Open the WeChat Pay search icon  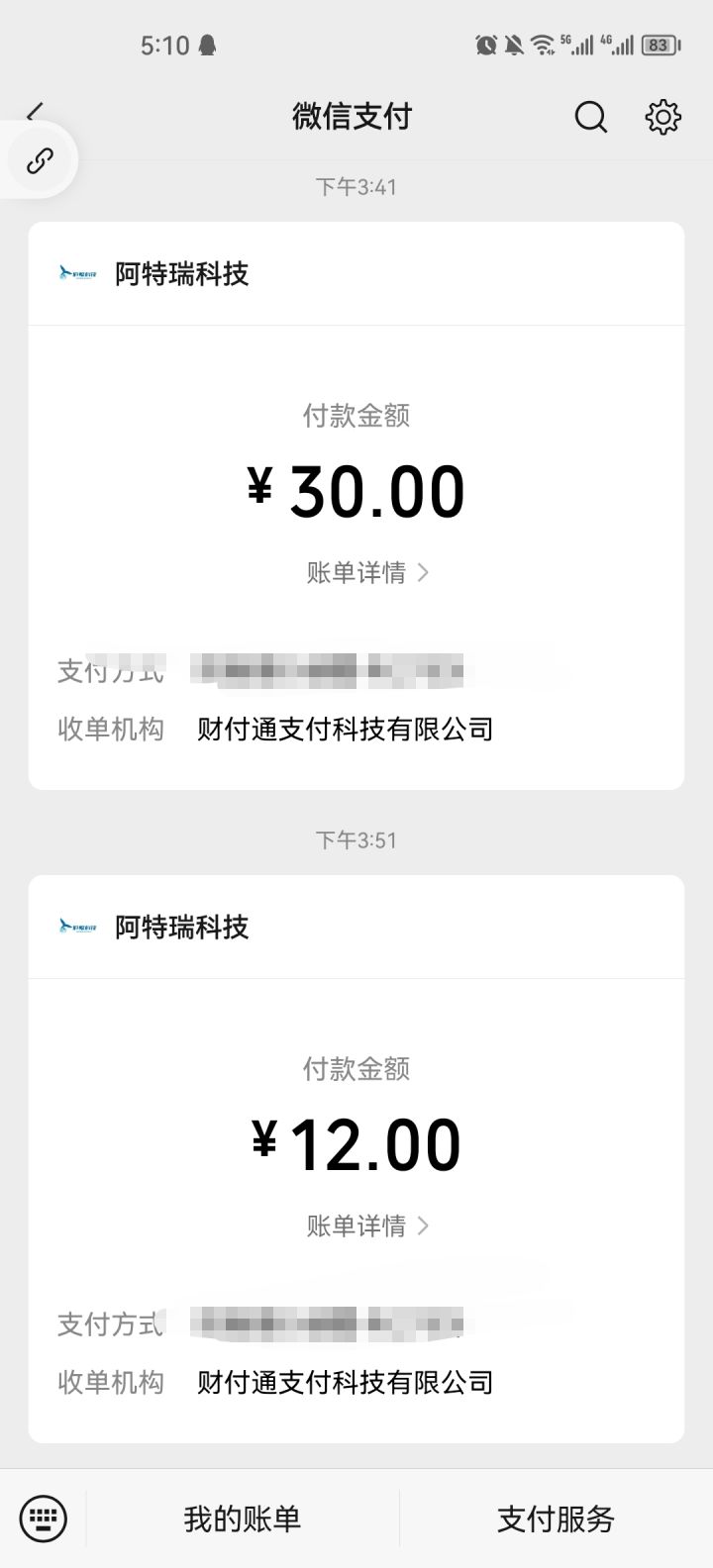(x=591, y=117)
